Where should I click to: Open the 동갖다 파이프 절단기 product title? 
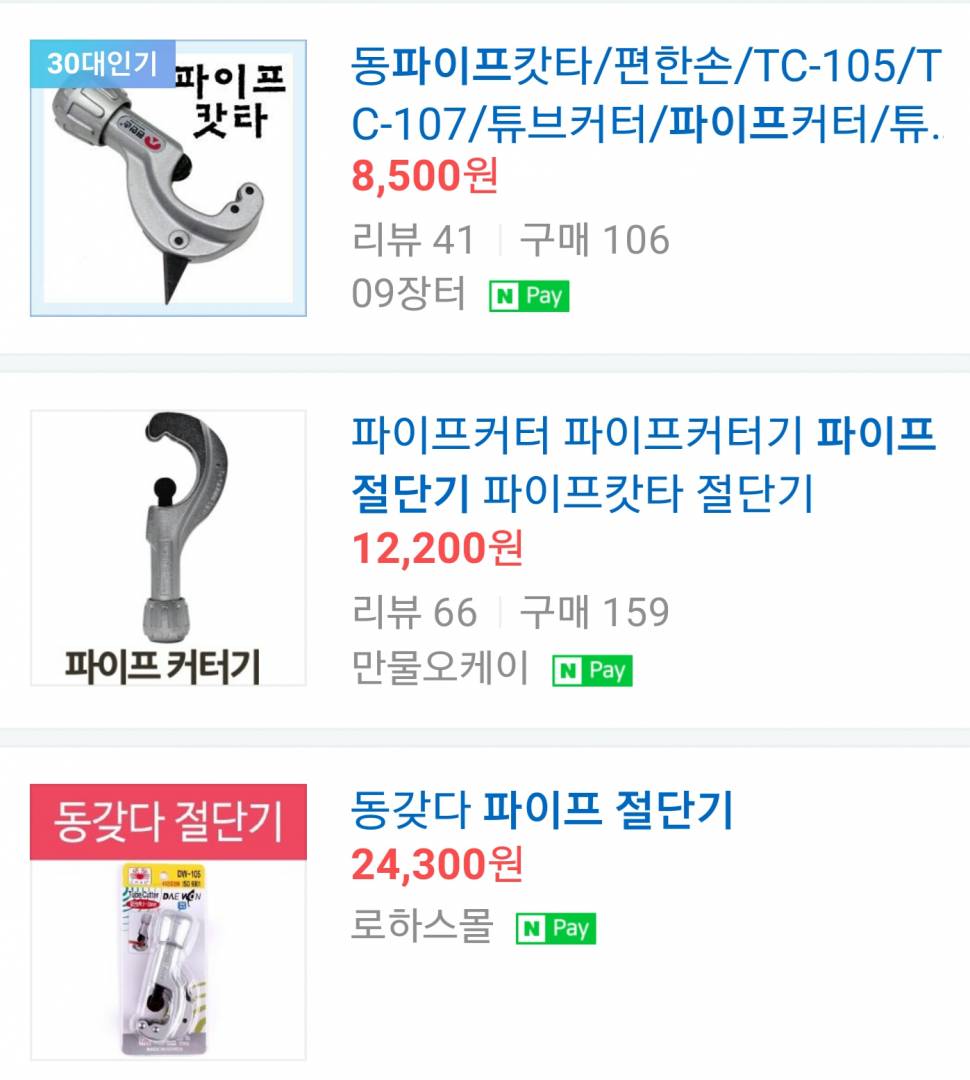(x=542, y=810)
